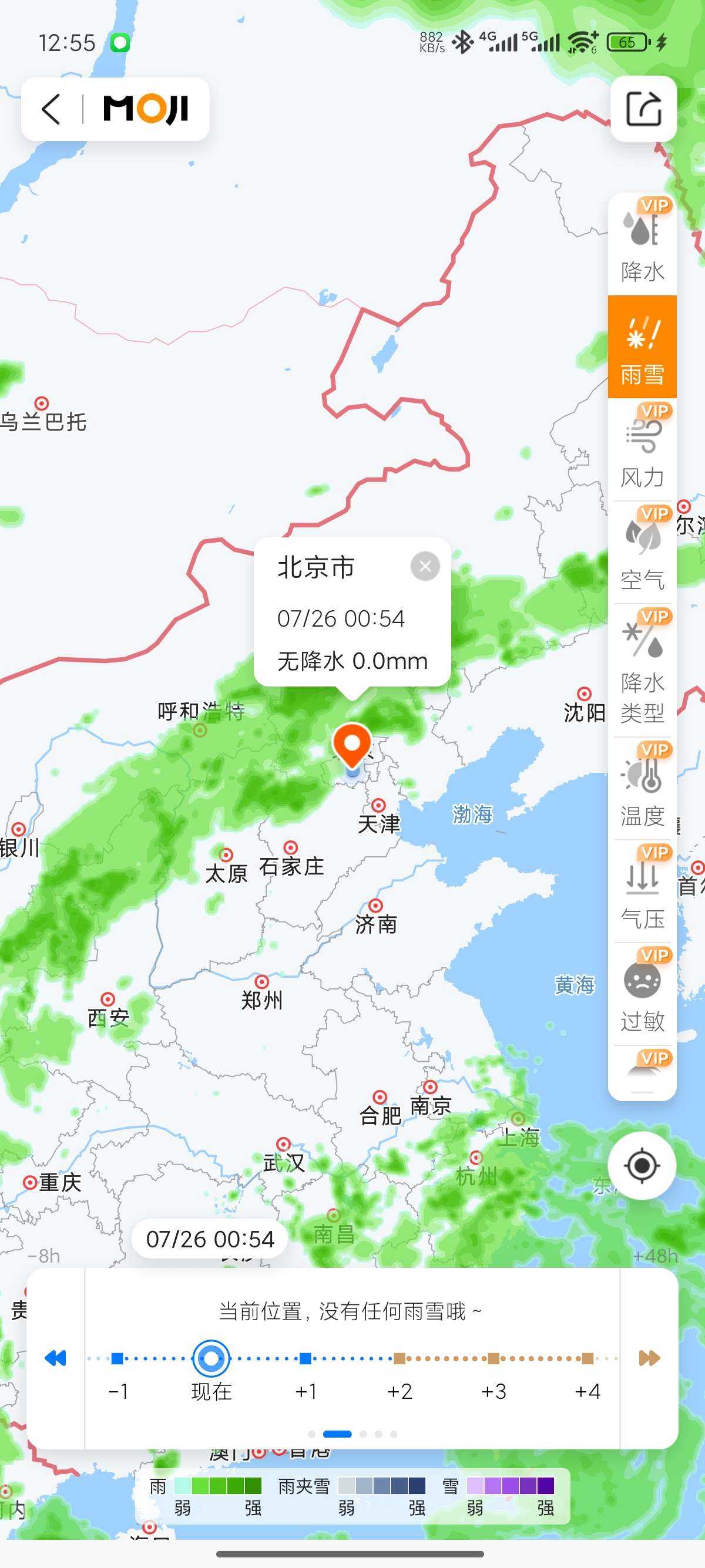This screenshot has width=705, height=1568.
Task: Share this weather map
Action: tap(643, 110)
